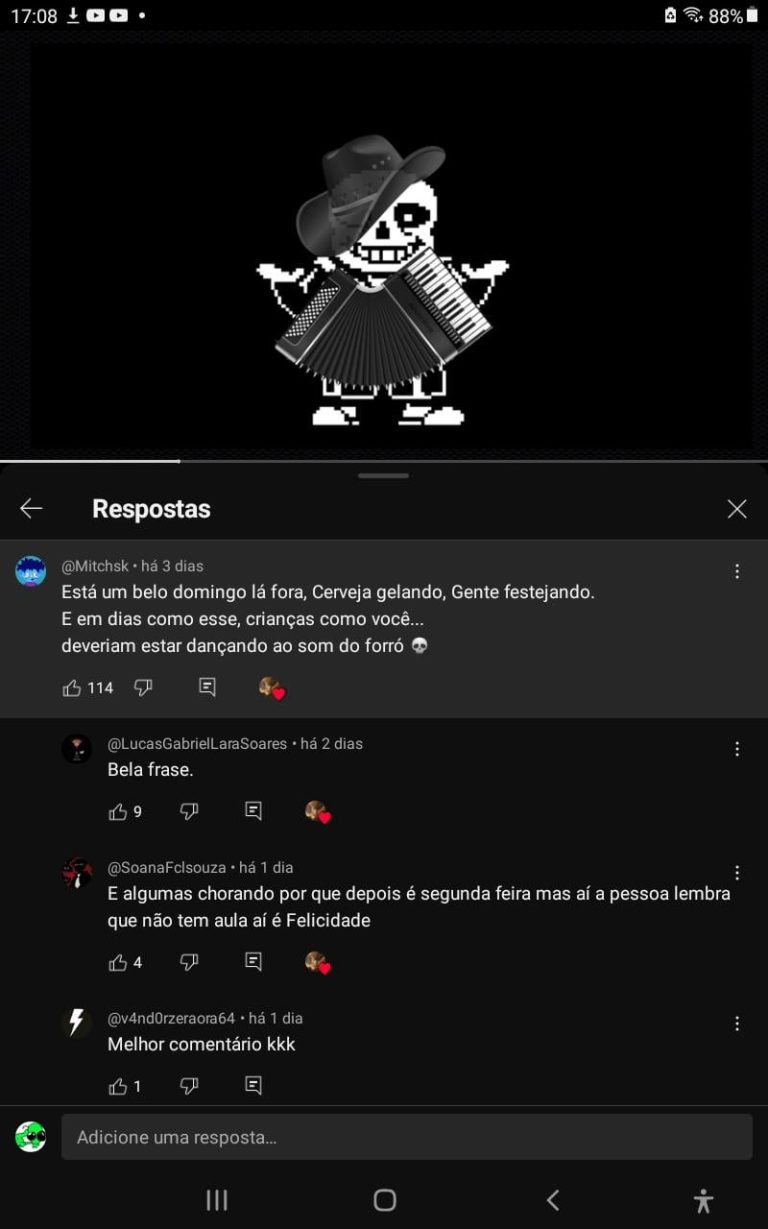Reply to @SoanaFclsouza's comment

[x=253, y=962]
